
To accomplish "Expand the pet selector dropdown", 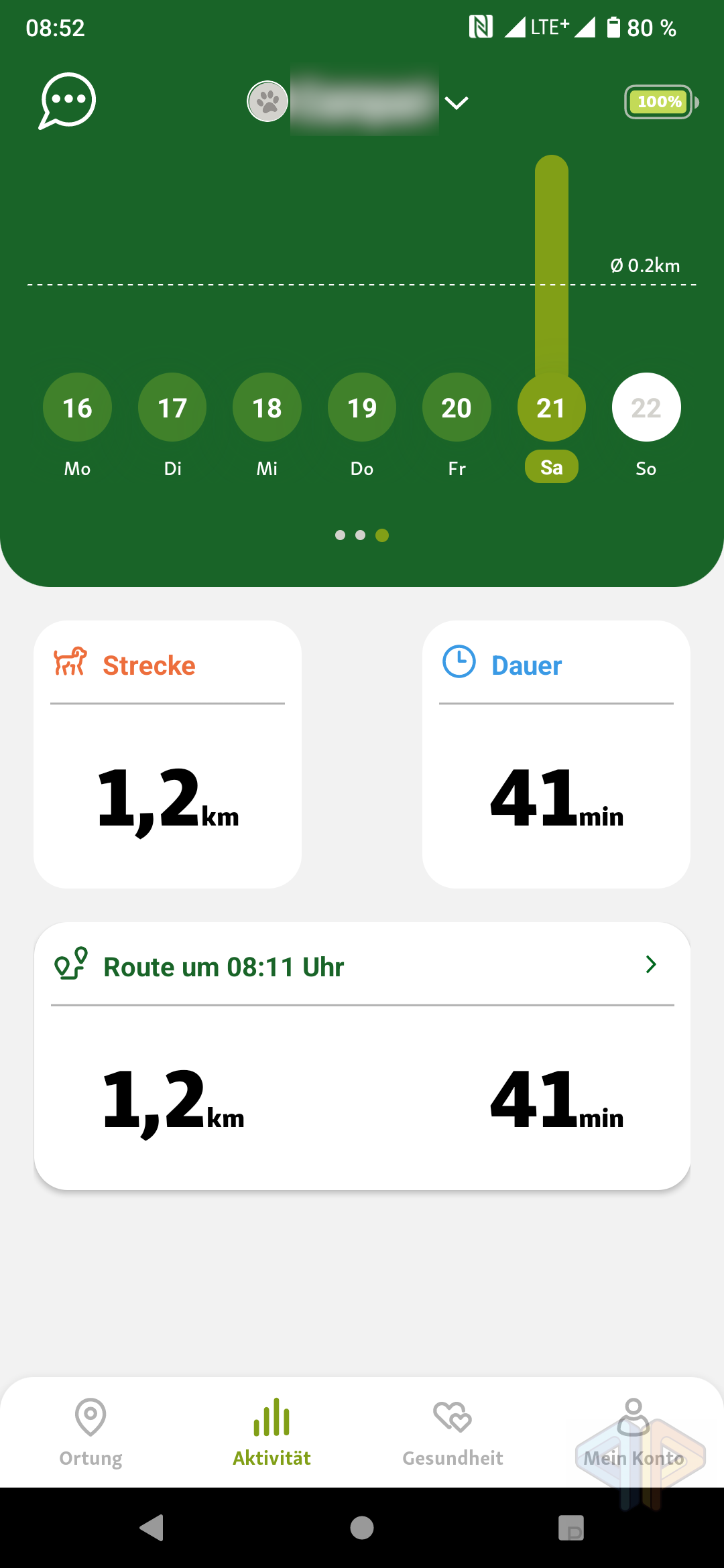I will (457, 103).
